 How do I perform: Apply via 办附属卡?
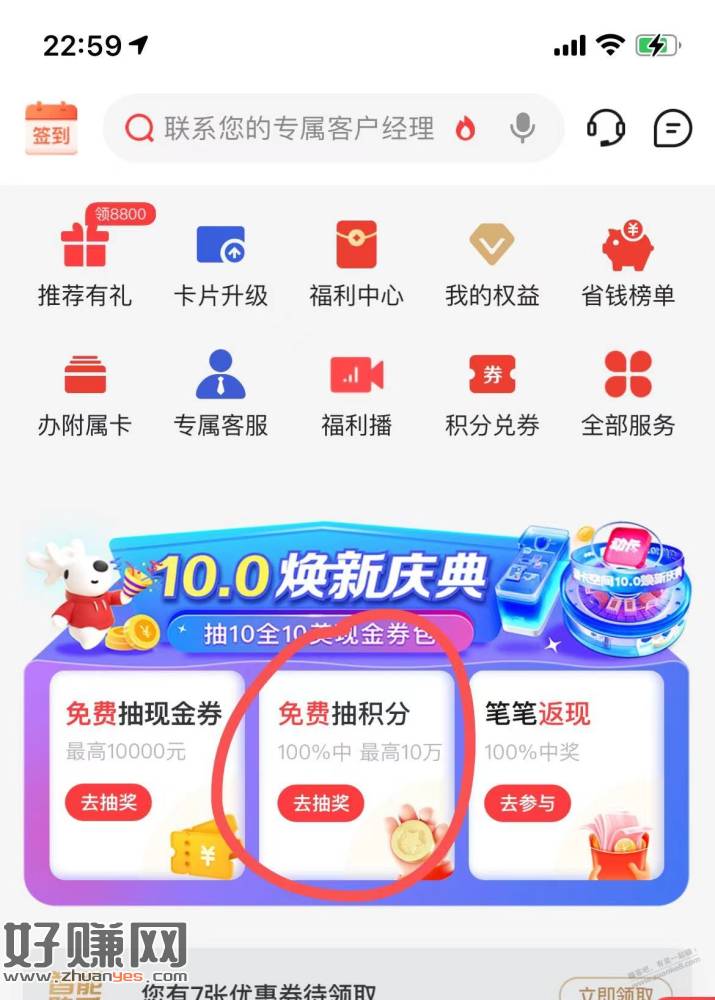point(85,394)
